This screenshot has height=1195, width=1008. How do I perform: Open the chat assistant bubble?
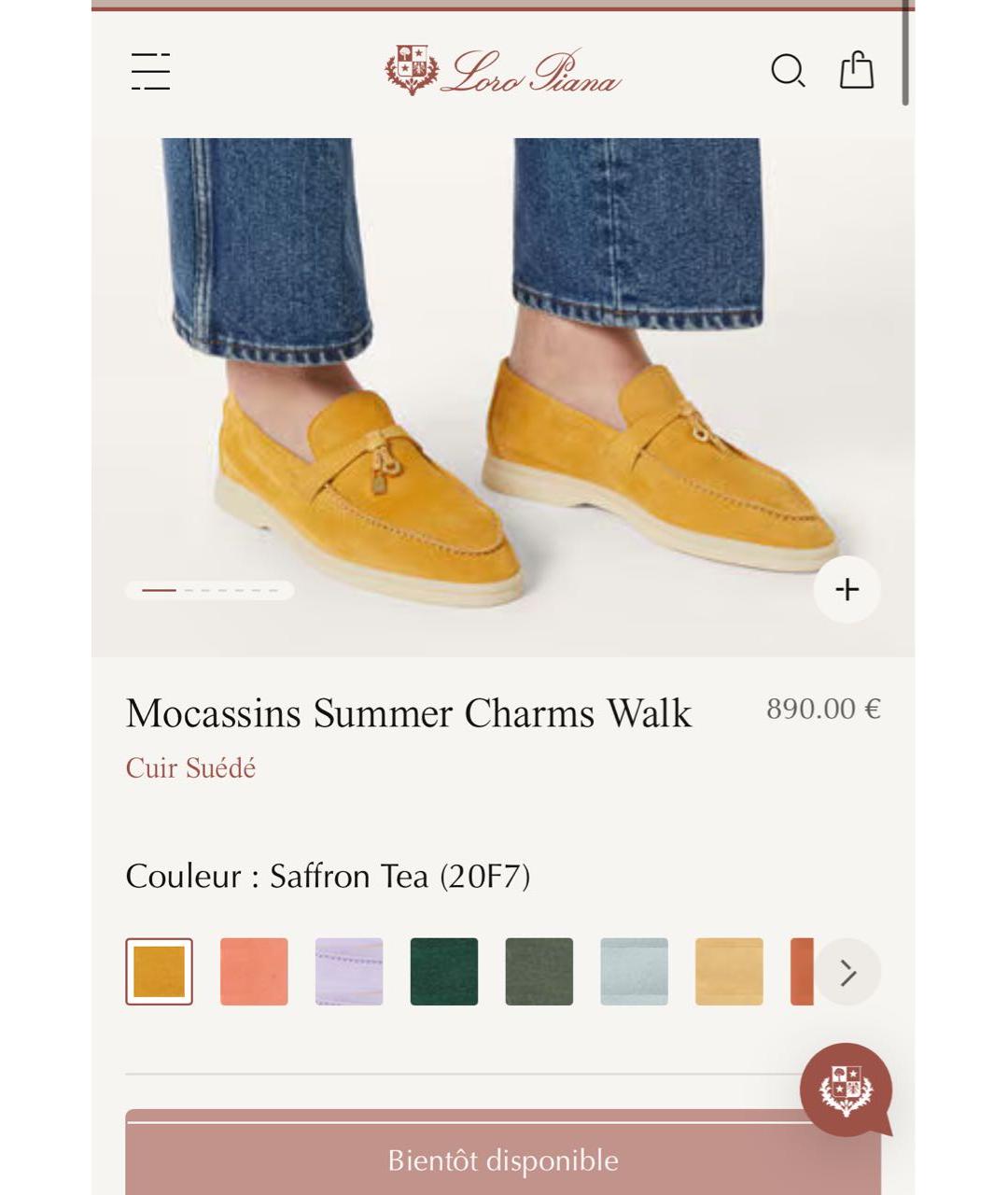pos(847,1090)
